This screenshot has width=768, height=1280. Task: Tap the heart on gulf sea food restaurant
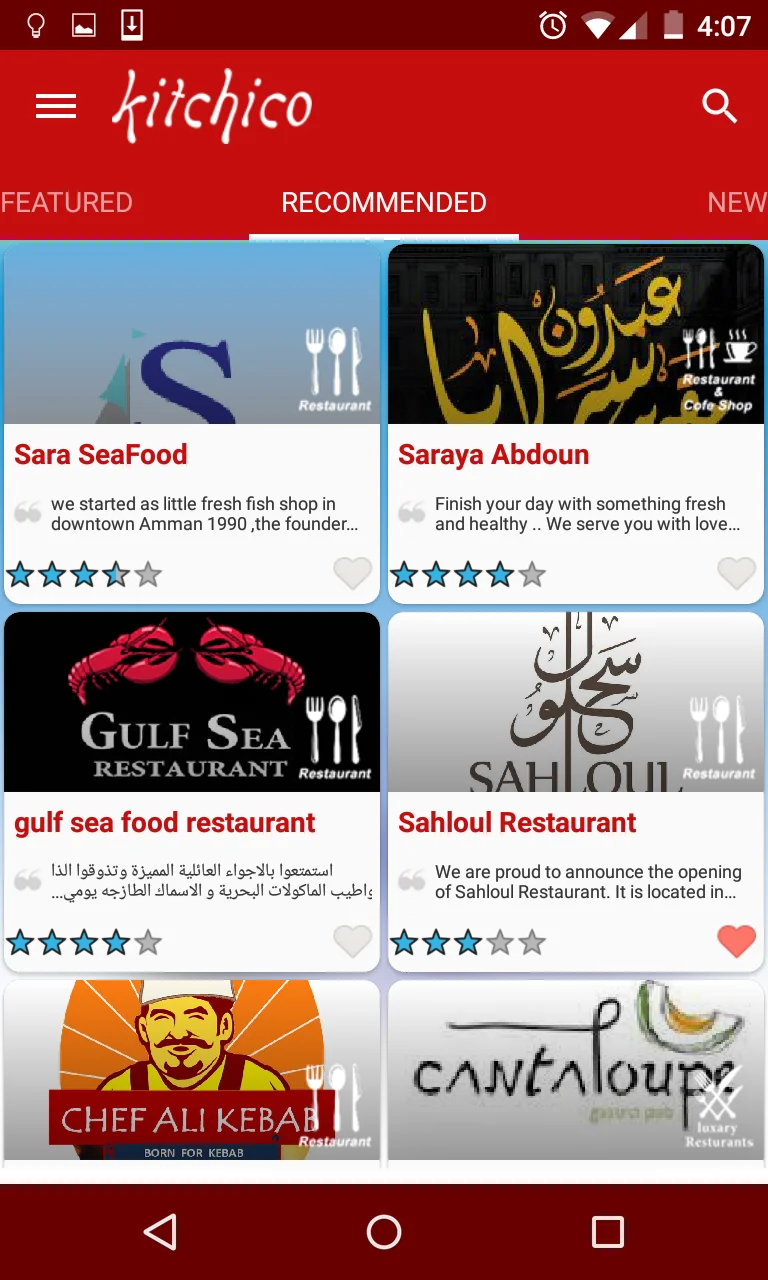352,941
